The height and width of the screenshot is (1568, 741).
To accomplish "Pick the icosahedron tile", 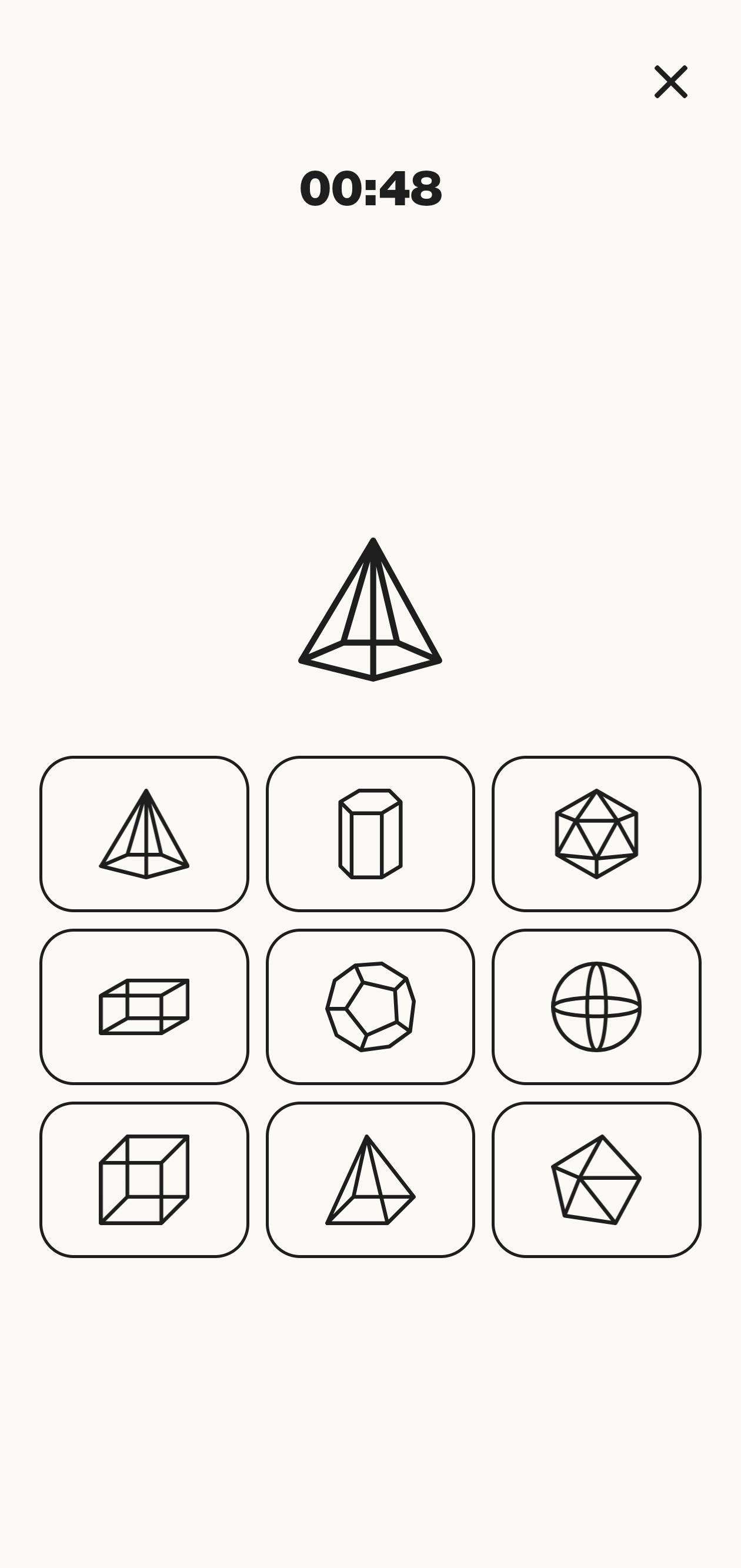I will tap(596, 833).
